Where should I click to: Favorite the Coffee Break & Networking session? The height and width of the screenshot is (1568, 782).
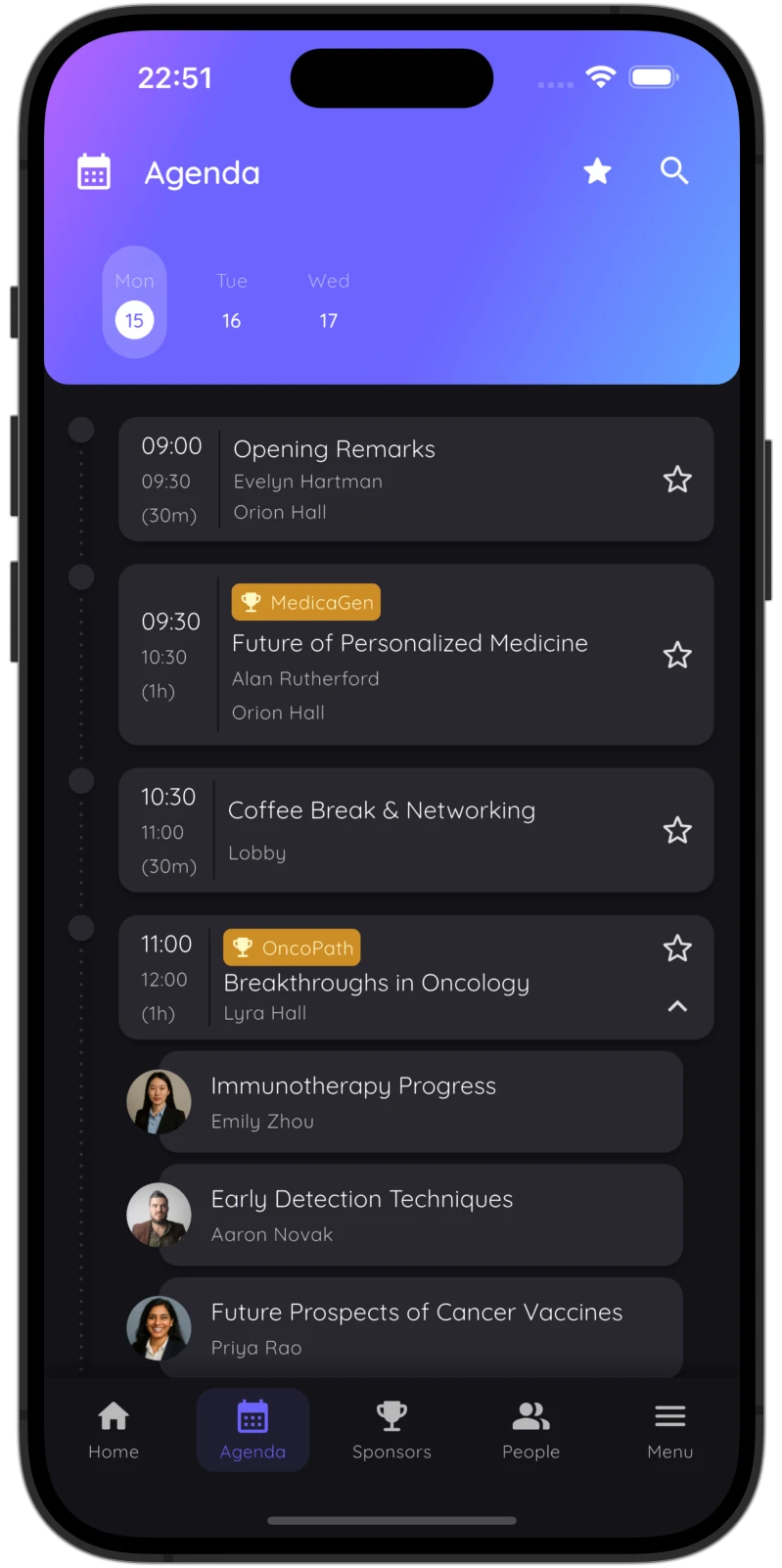coord(677,830)
